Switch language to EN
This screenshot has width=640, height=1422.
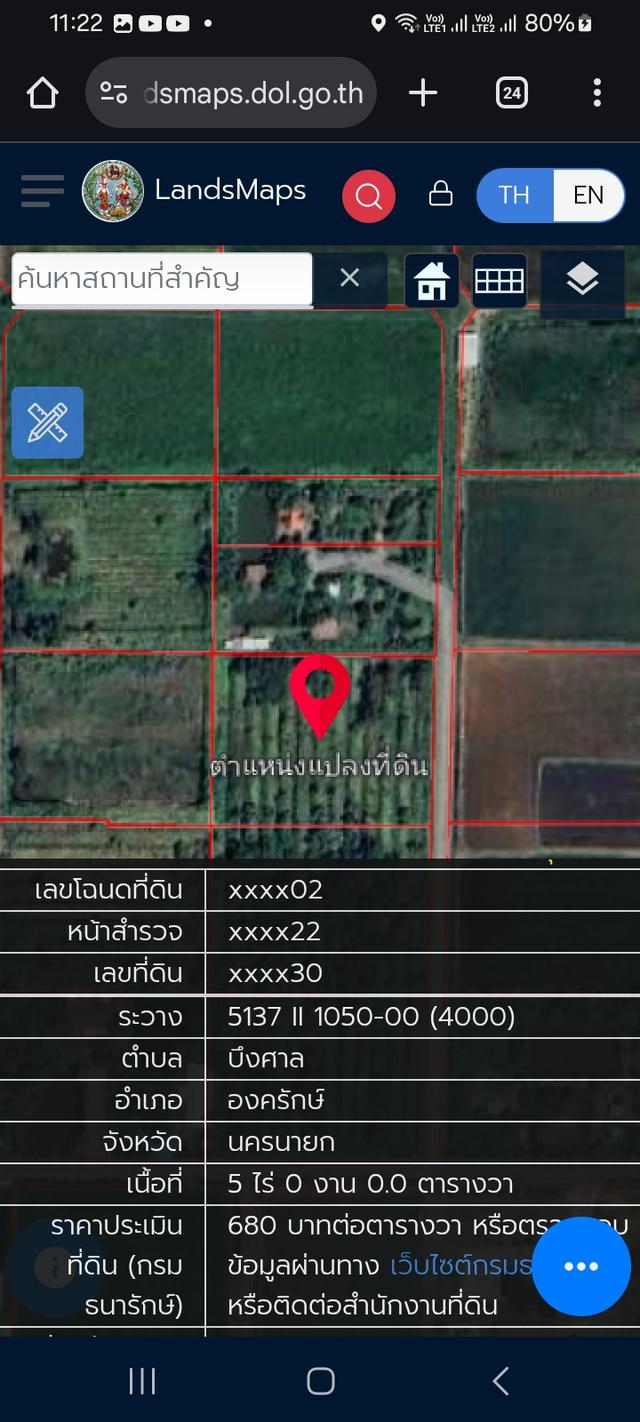point(588,195)
